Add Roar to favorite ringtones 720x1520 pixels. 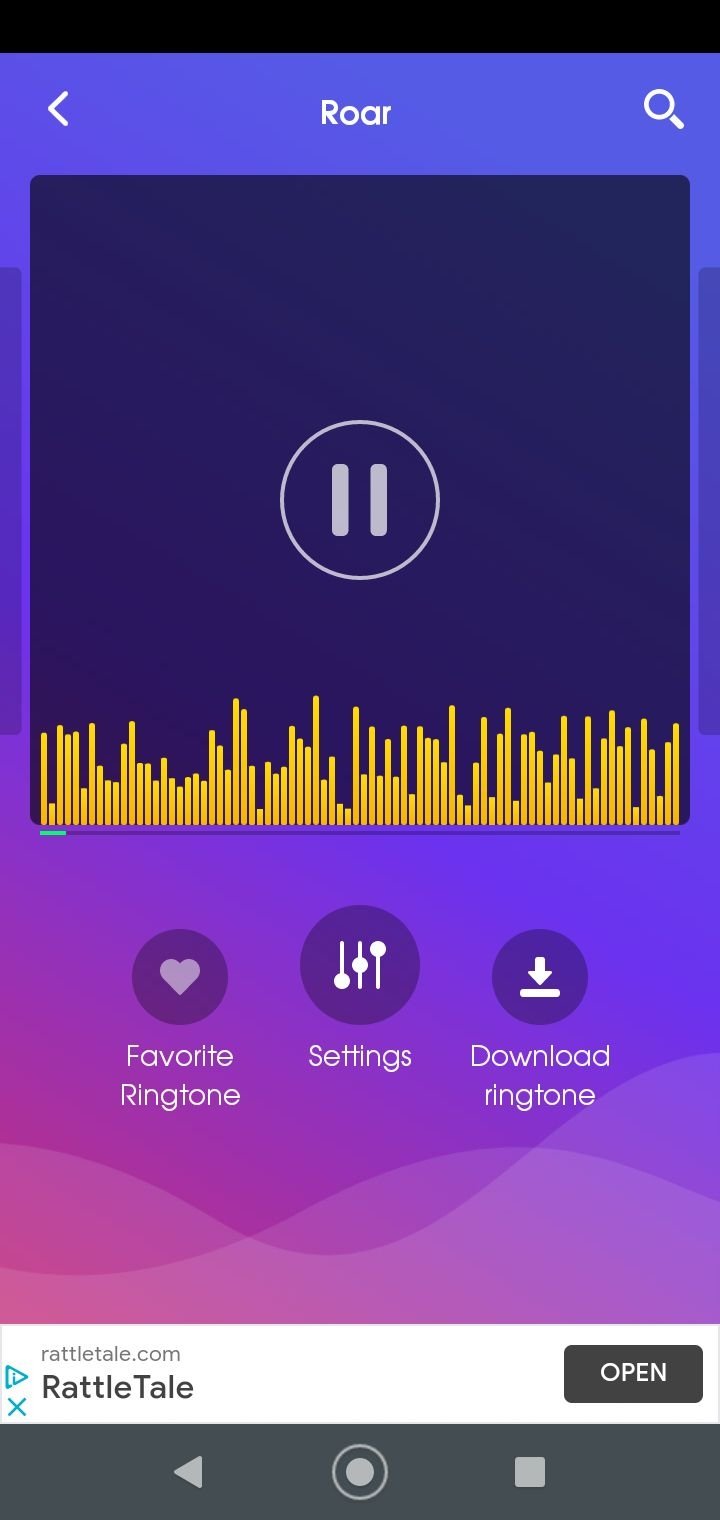(x=180, y=976)
